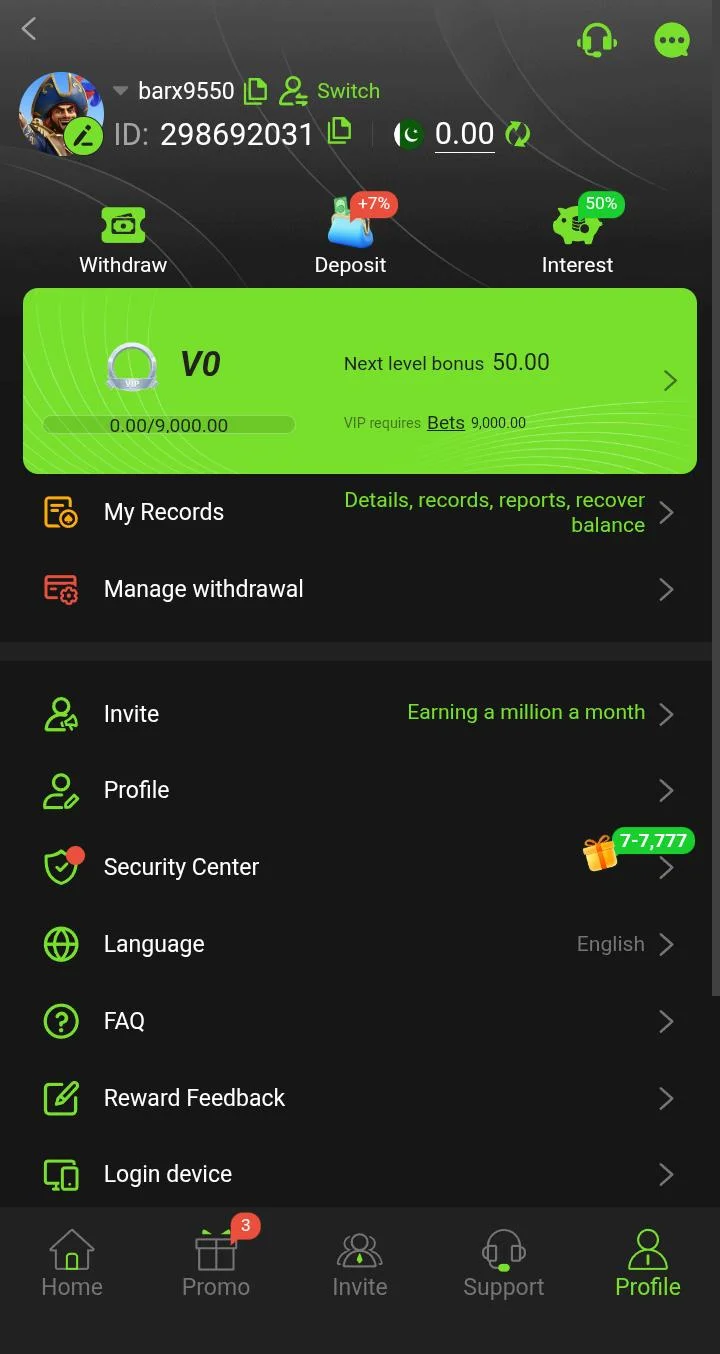The image size is (720, 1354).
Task: Copy the username barx9550
Action: tap(256, 91)
